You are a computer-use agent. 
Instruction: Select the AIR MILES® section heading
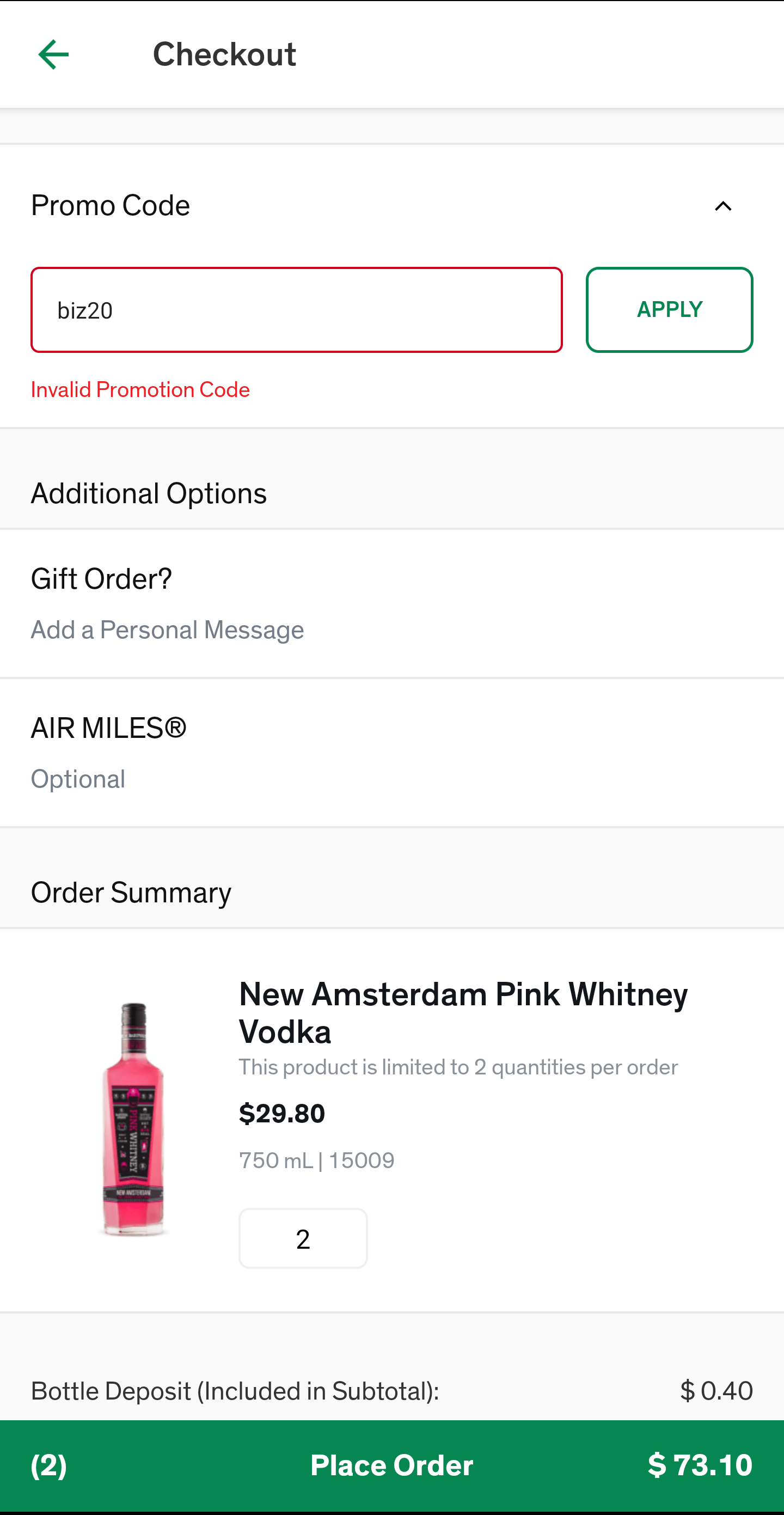tap(108, 728)
